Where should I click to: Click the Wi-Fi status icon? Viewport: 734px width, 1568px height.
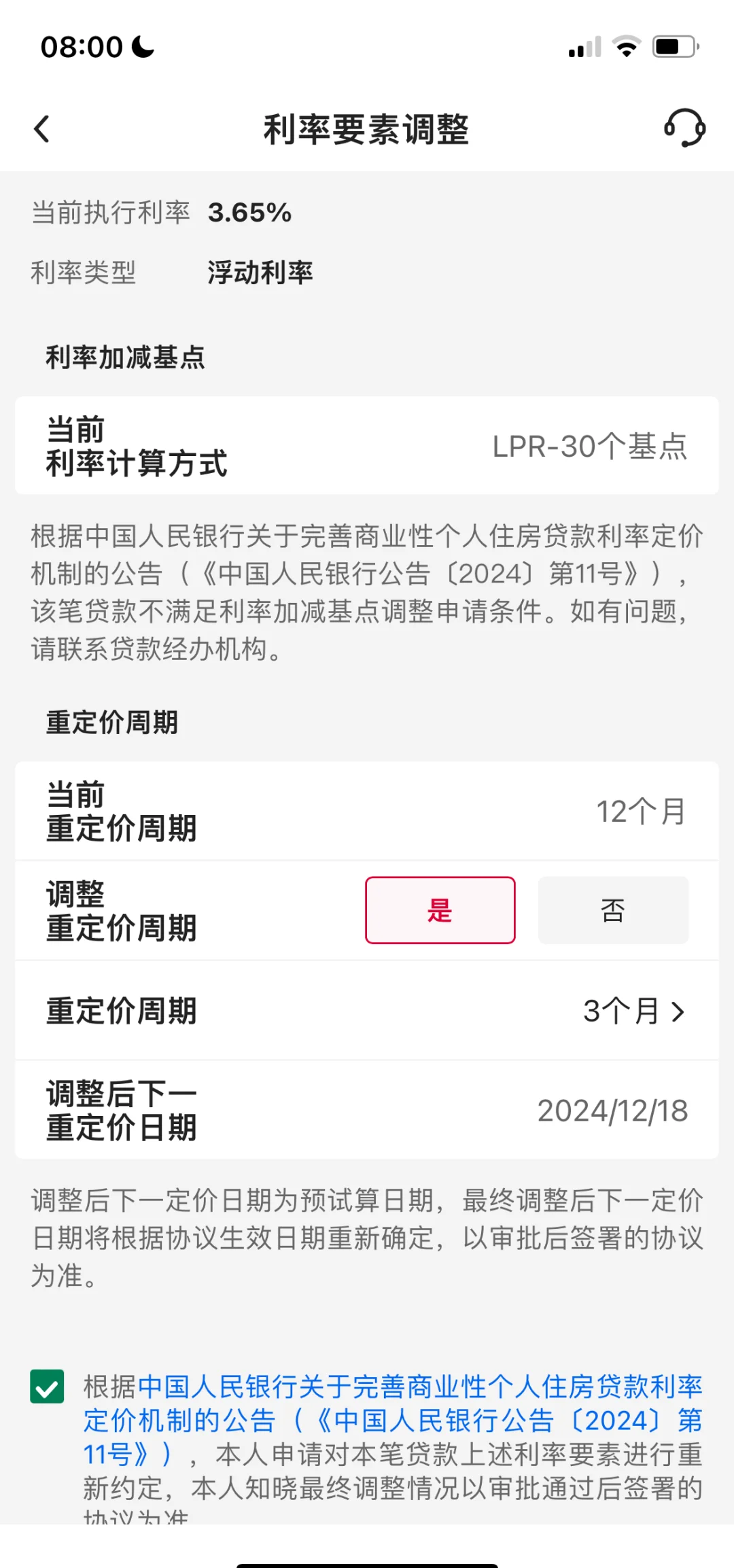click(624, 46)
